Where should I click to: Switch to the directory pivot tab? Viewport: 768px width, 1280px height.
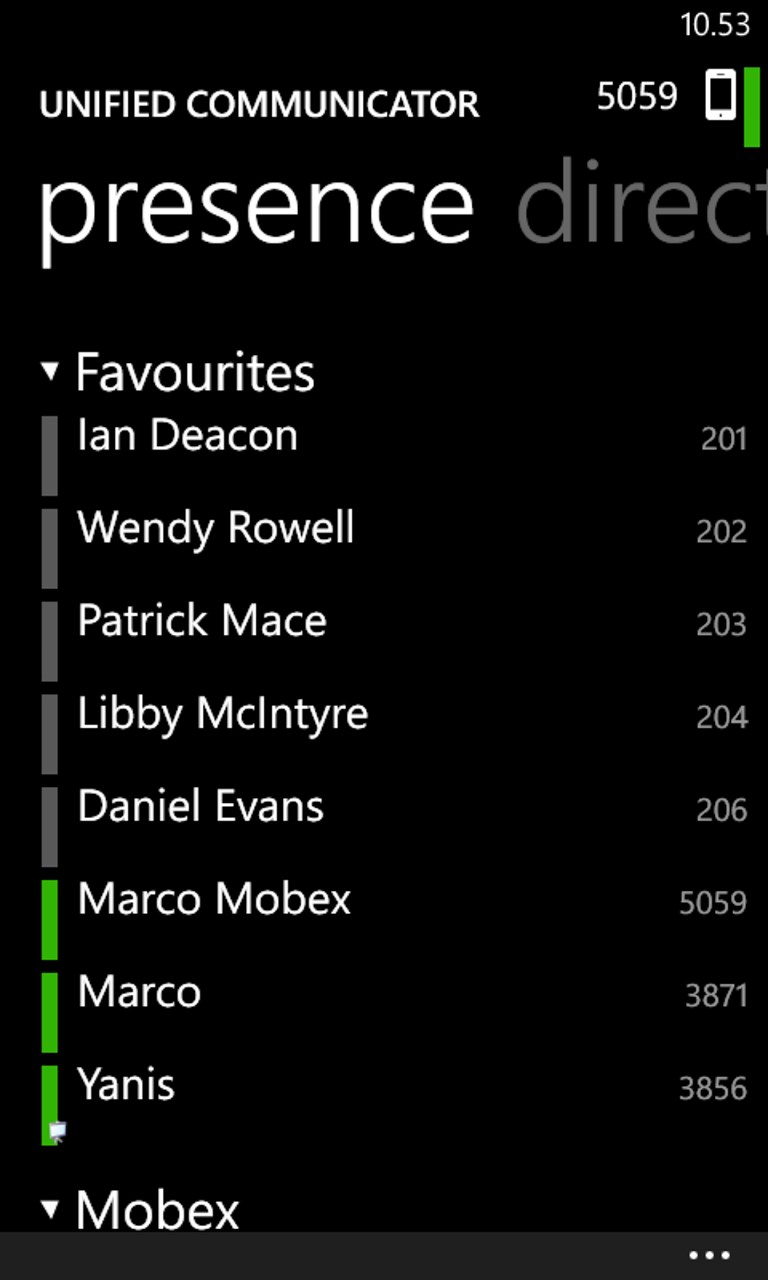[x=640, y=205]
